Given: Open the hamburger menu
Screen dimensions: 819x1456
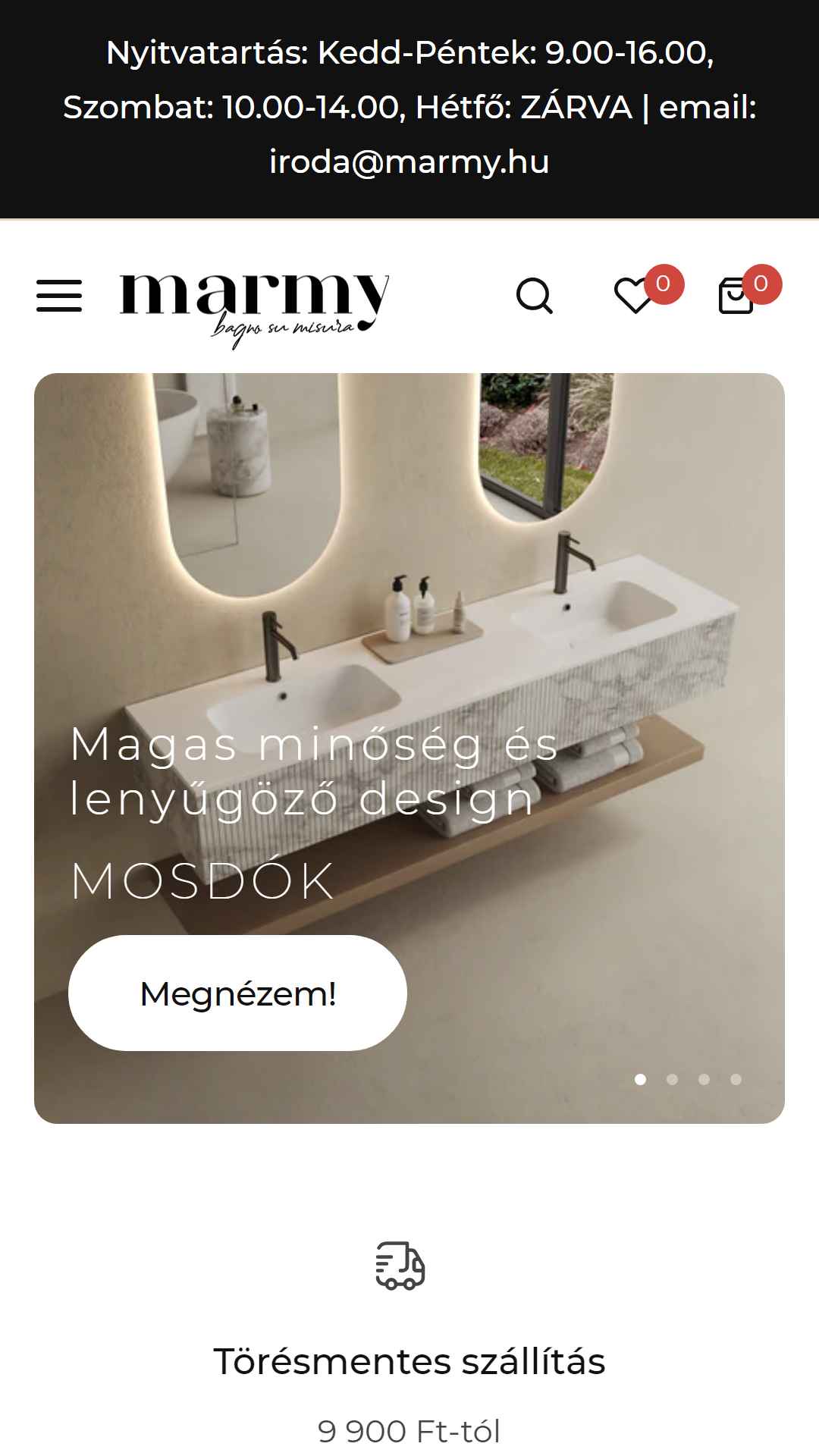Looking at the screenshot, I should pos(59,296).
